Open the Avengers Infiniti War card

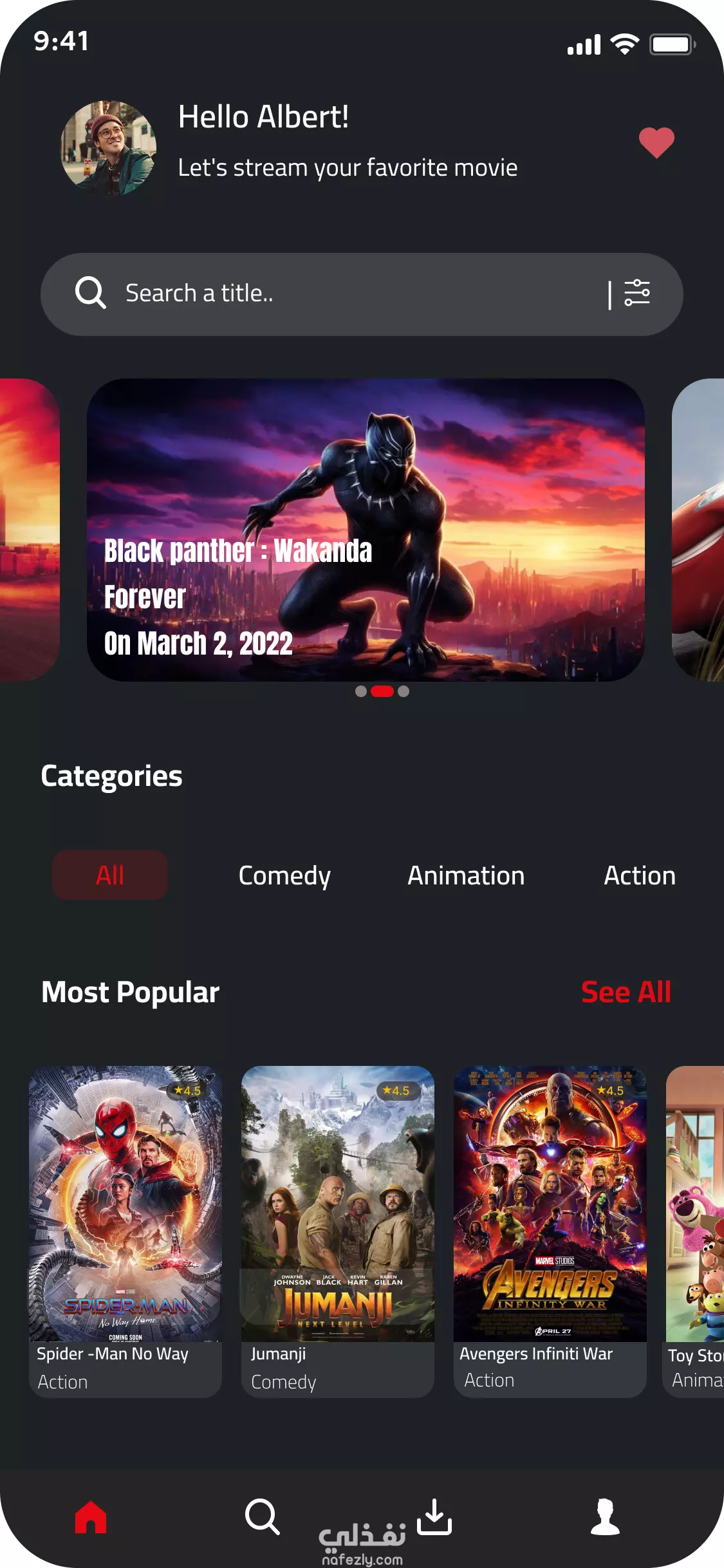coord(550,1231)
